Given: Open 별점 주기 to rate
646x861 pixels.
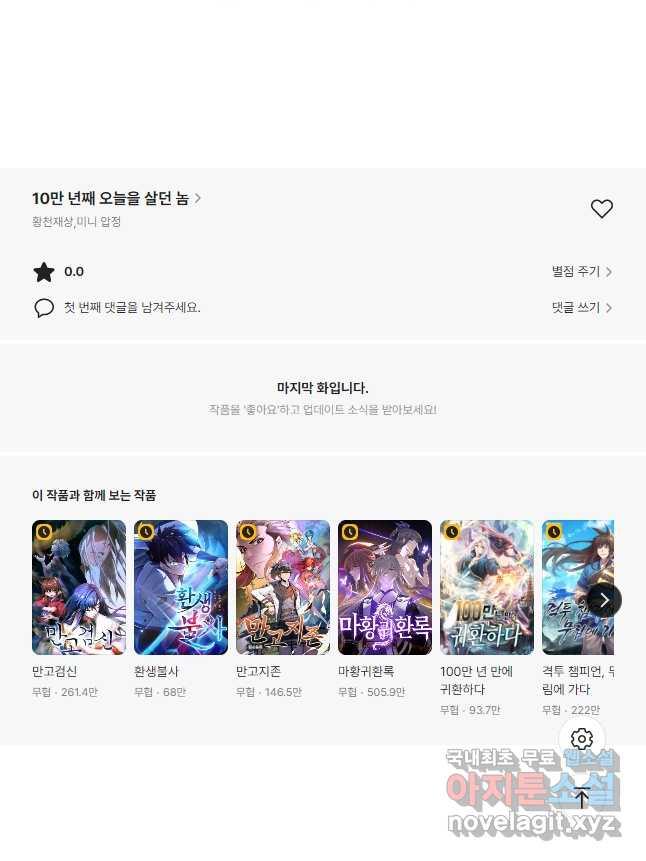Looking at the screenshot, I should (x=581, y=272).
